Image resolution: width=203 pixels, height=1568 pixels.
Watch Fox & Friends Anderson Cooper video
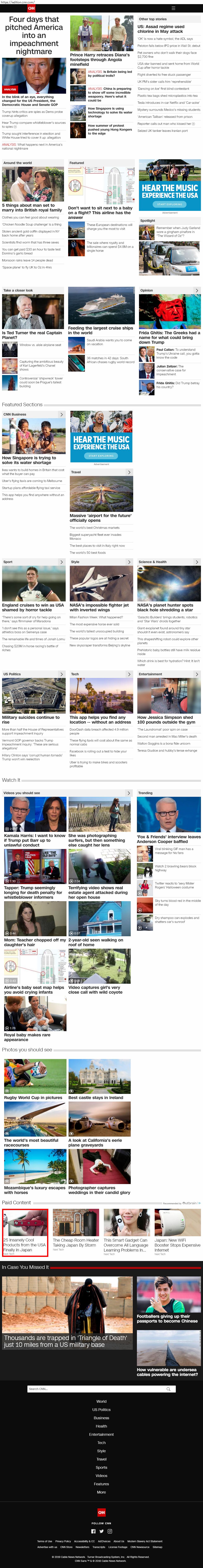(169, 839)
